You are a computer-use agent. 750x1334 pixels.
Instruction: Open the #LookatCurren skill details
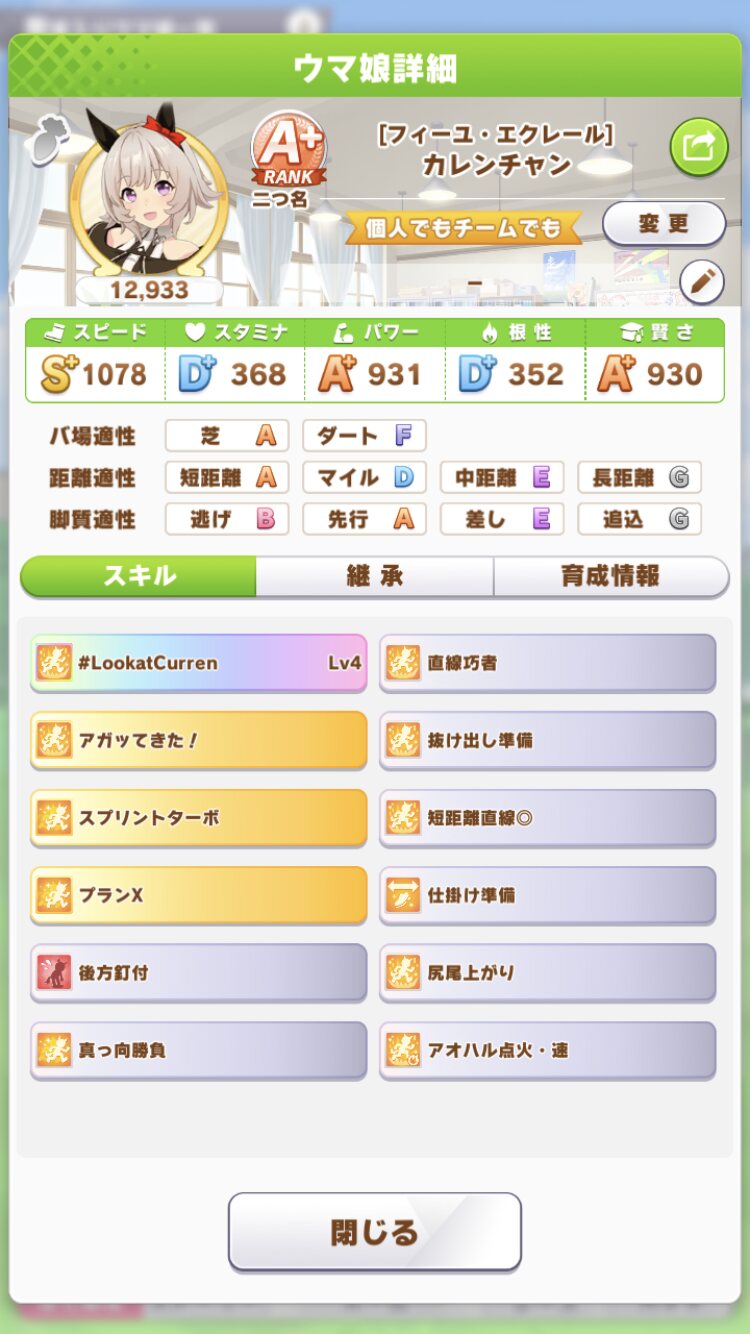tap(199, 662)
